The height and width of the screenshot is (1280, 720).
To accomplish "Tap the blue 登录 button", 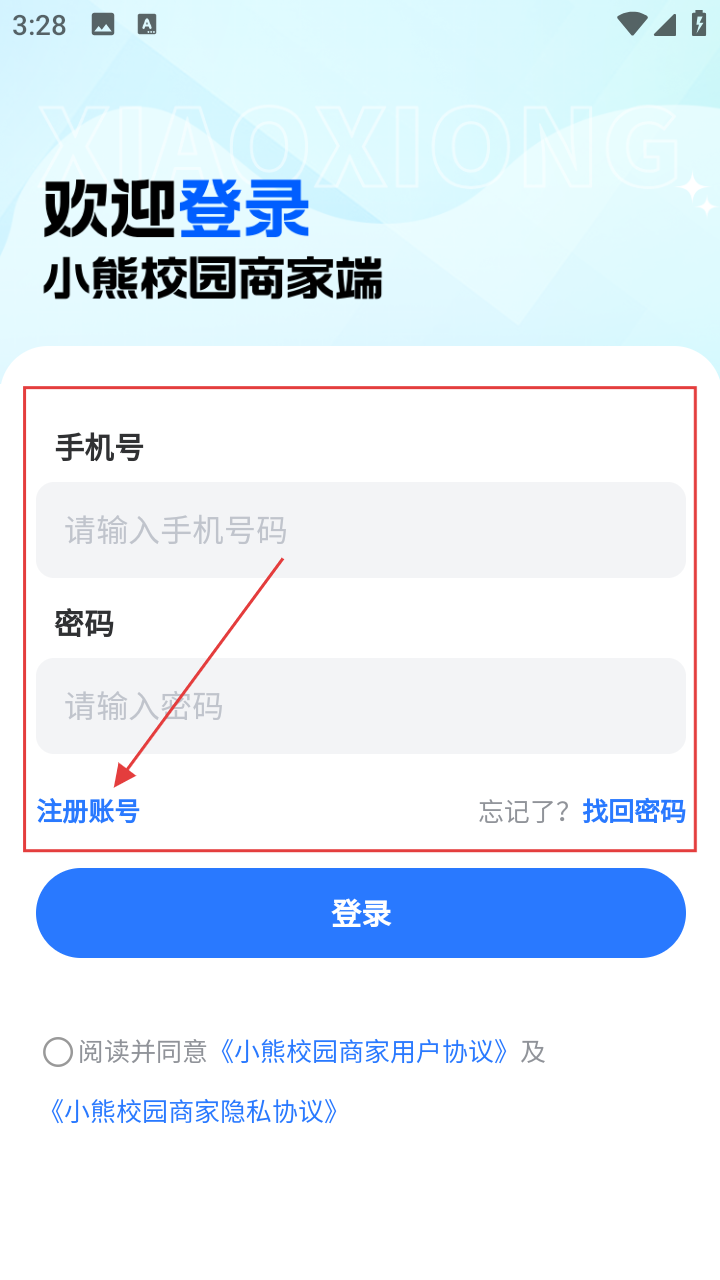I will point(361,913).
